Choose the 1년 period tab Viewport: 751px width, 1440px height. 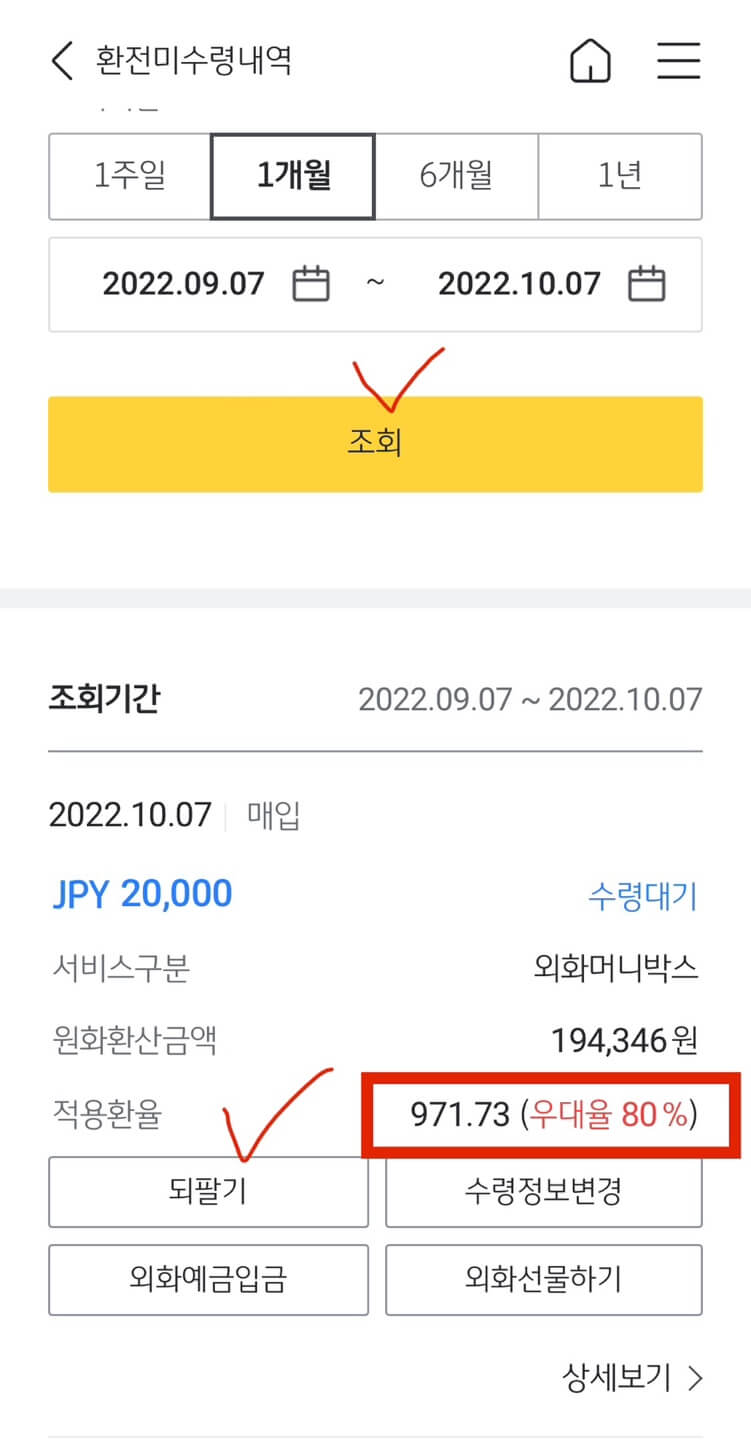[x=621, y=176]
